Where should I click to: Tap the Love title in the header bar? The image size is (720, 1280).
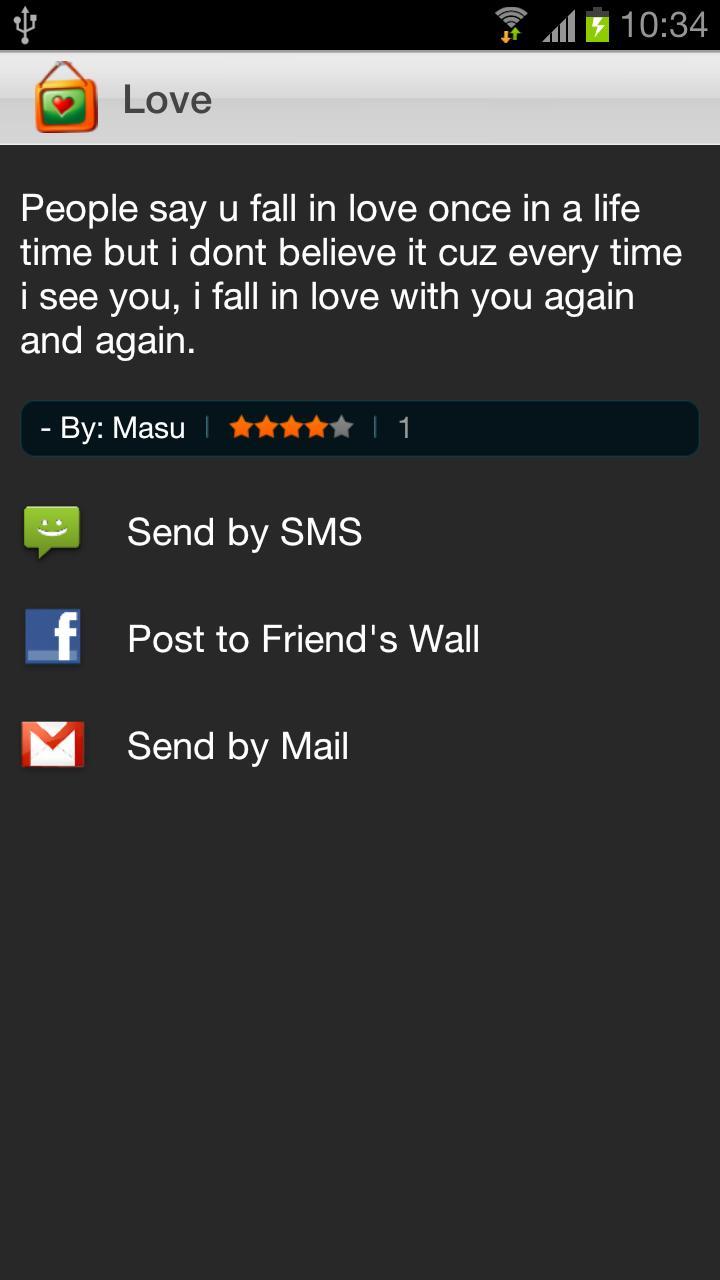pos(166,98)
